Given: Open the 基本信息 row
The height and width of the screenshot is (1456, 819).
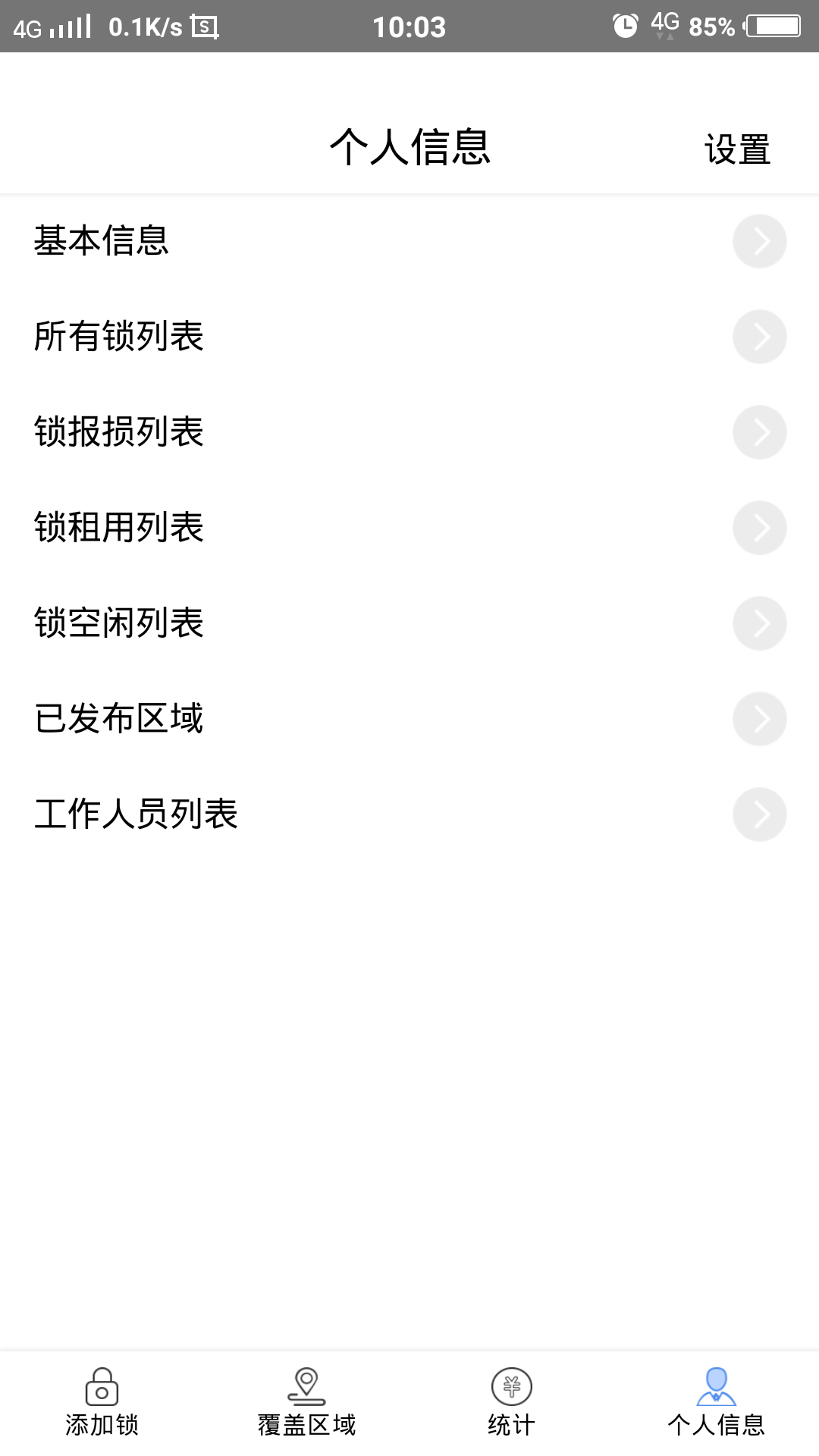Looking at the screenshot, I should (409, 241).
